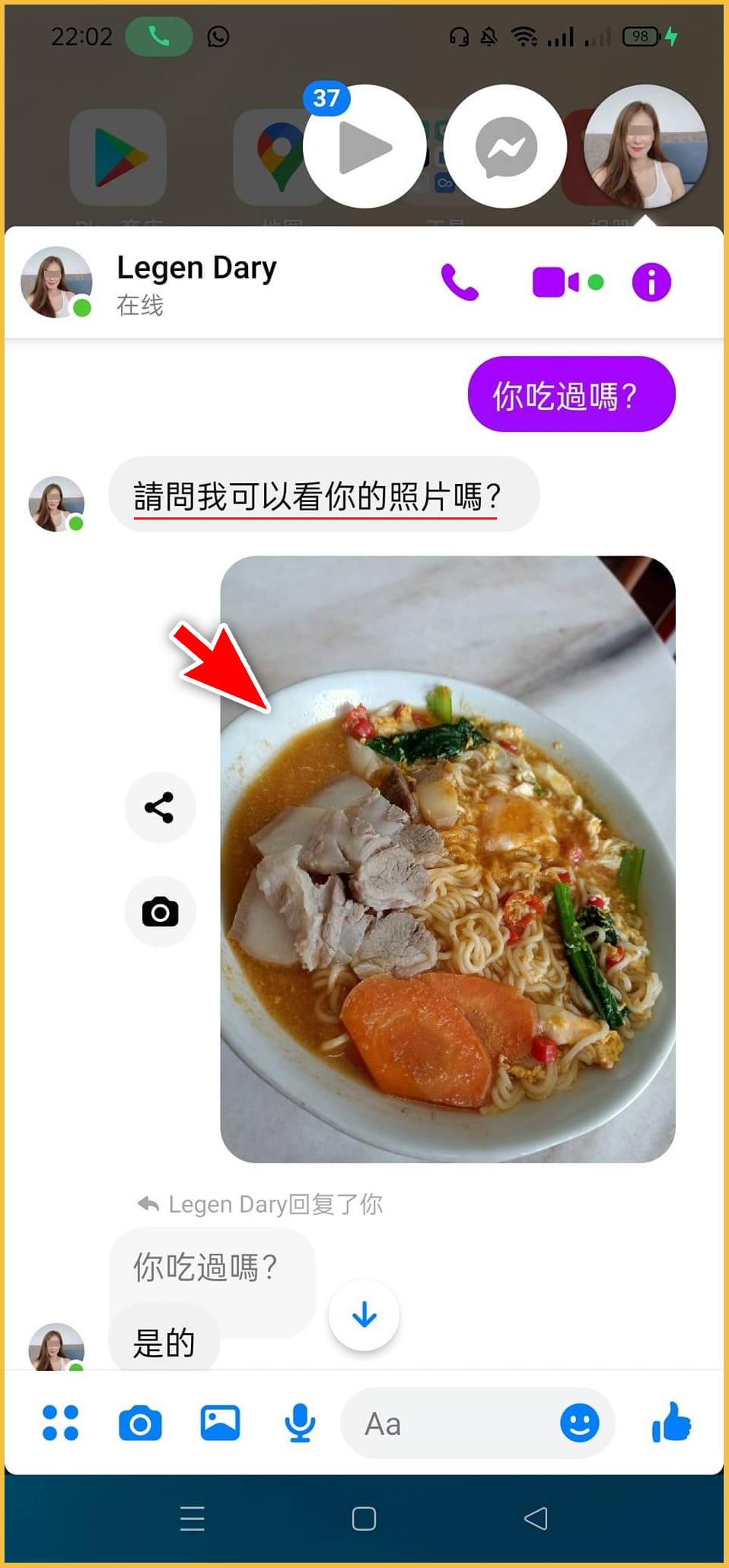Open the play bubble with badge 37
Image resolution: width=729 pixels, height=1568 pixels.
(364, 147)
